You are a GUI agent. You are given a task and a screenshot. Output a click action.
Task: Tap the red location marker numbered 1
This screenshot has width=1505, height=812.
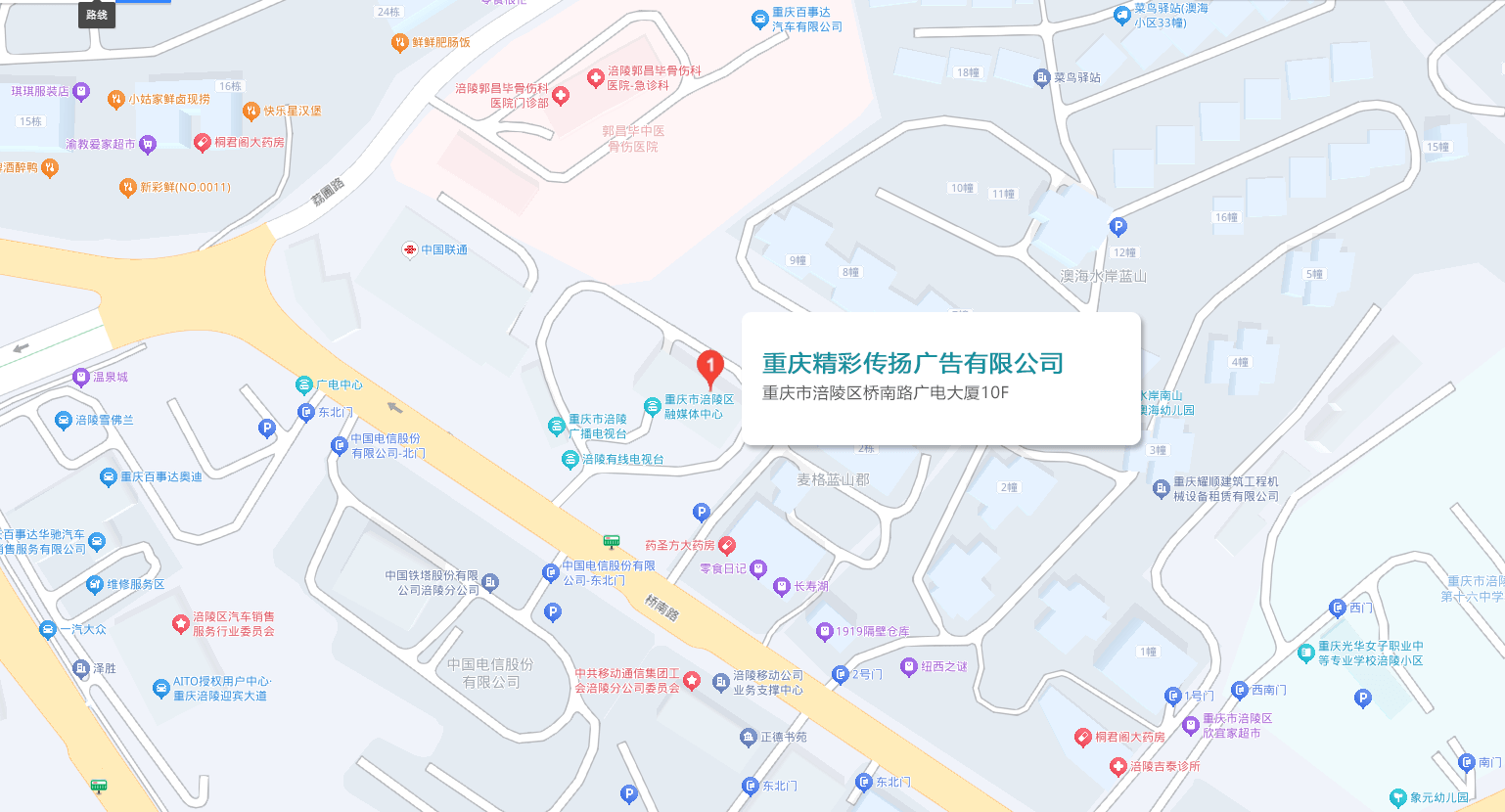click(x=710, y=368)
